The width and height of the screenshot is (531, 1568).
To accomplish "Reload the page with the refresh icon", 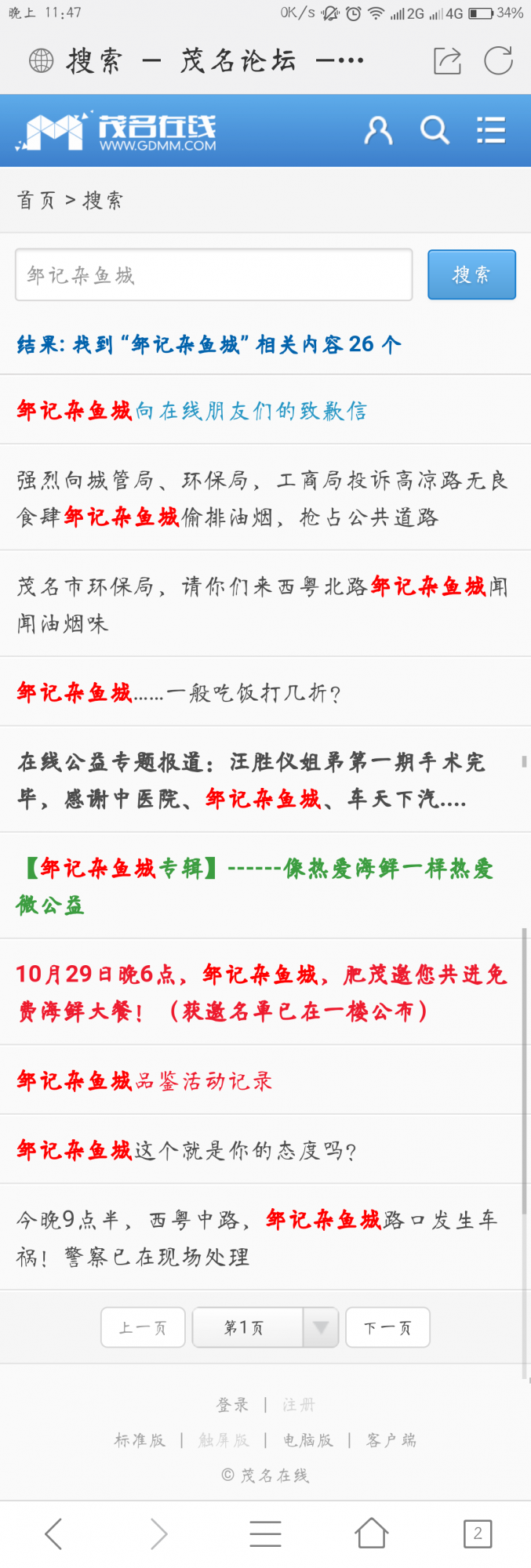I will (498, 61).
